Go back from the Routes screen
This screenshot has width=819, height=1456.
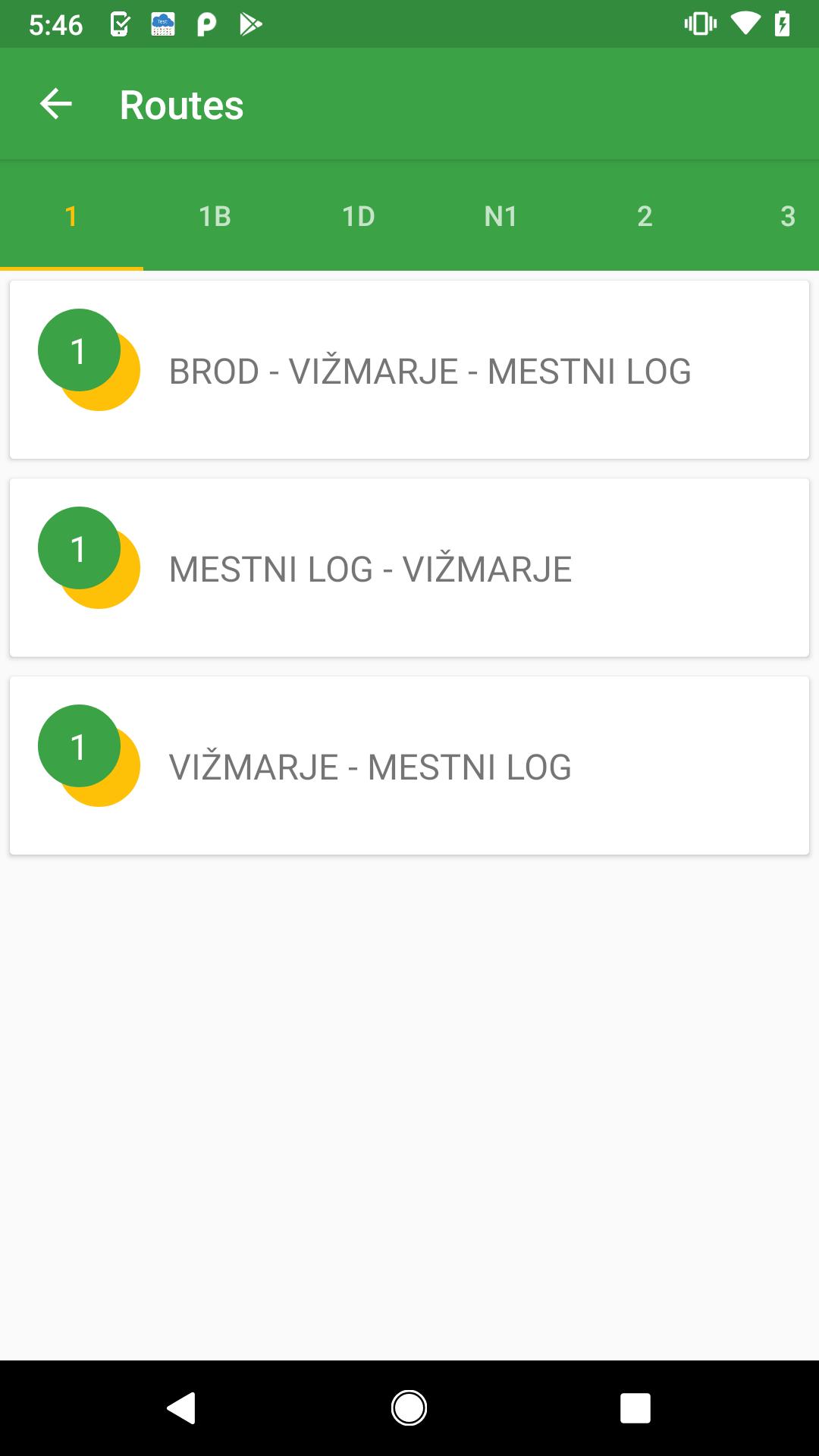tap(55, 104)
